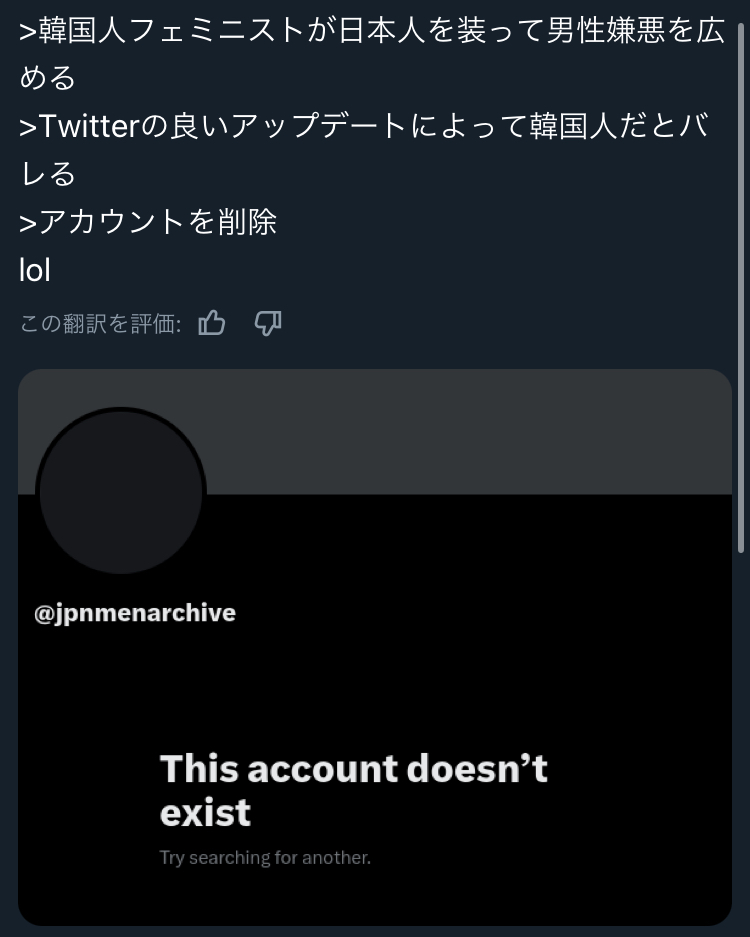
Task: Rate the translation with thumbs down
Action: click(x=268, y=323)
